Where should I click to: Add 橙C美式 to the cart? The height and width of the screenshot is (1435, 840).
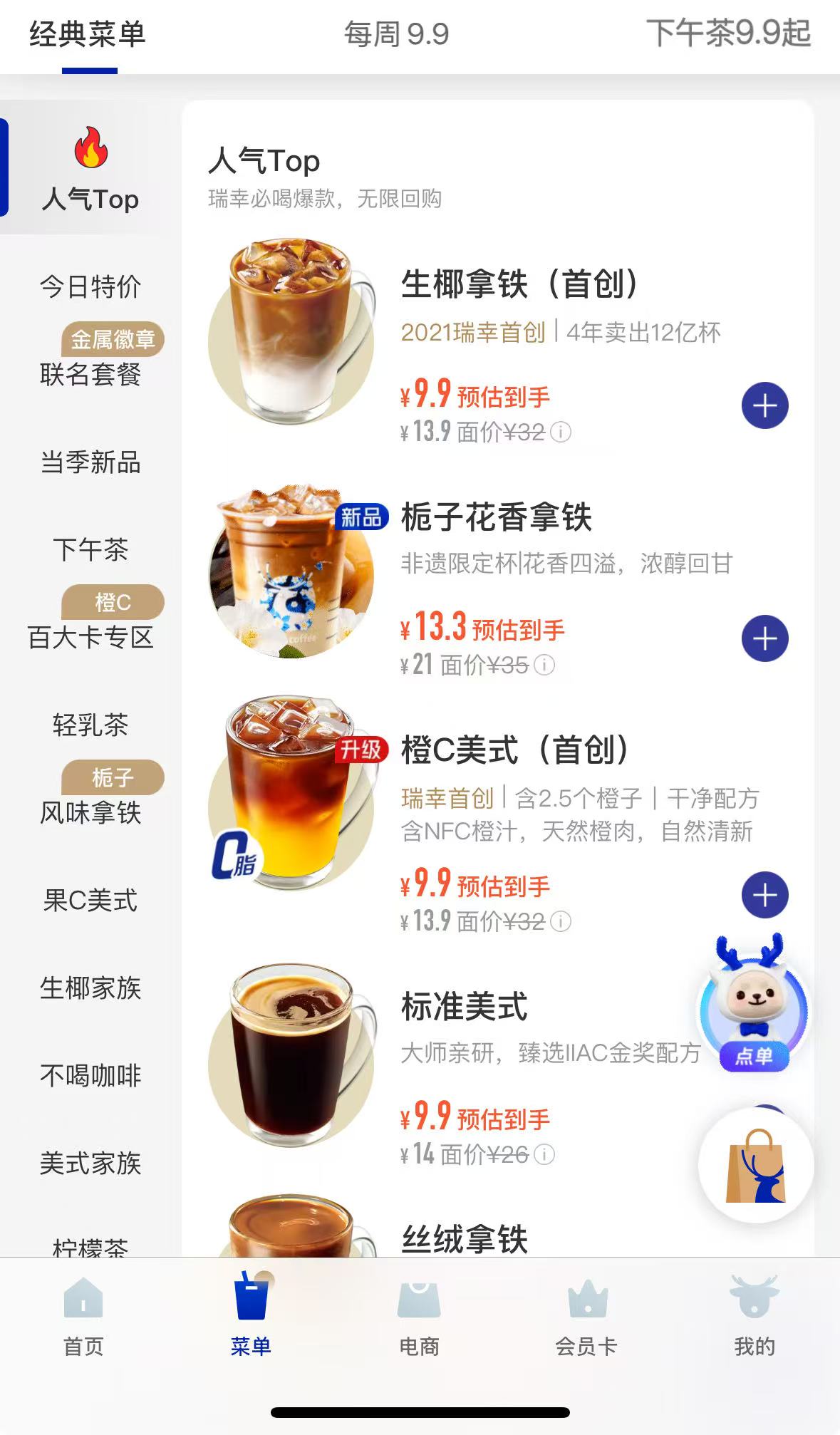tap(764, 895)
